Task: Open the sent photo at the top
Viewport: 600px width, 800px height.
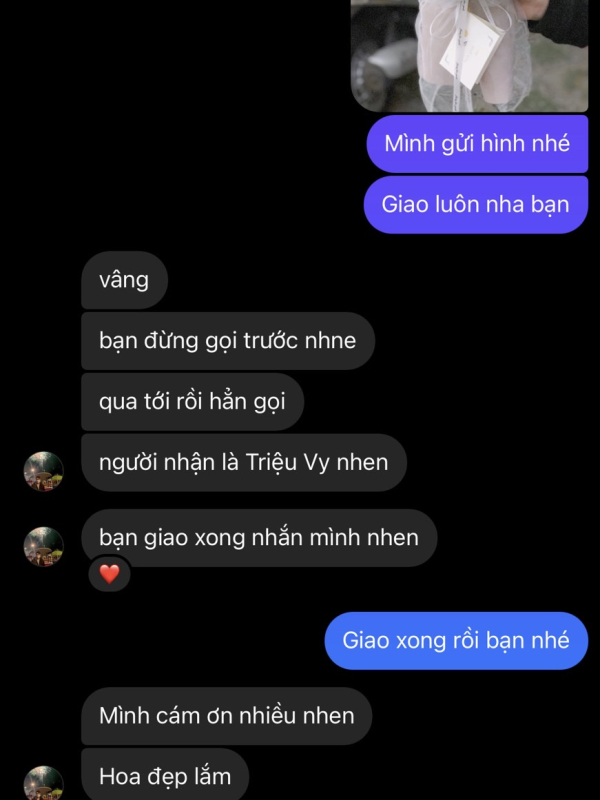Action: click(x=468, y=55)
